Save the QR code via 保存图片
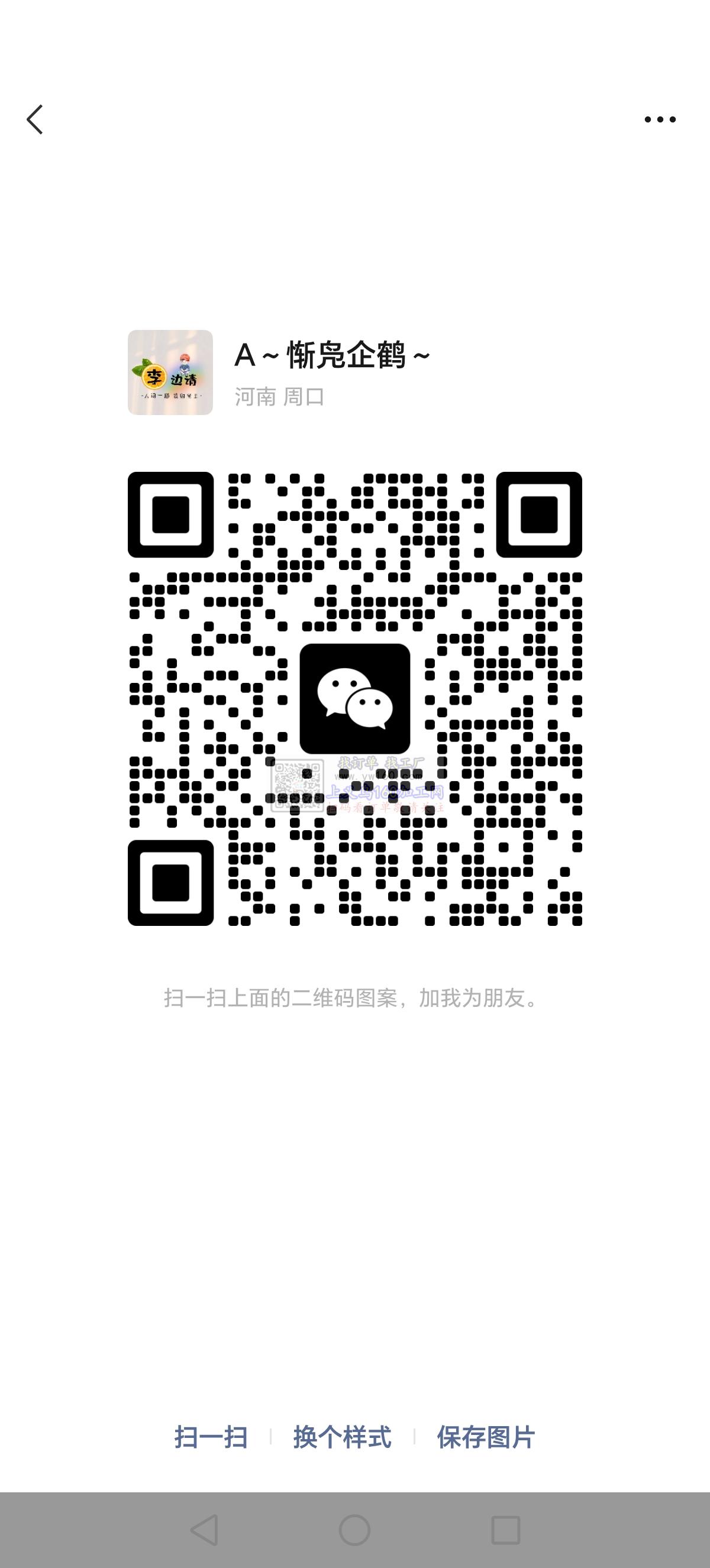Image resolution: width=710 pixels, height=1568 pixels. pos(485,1437)
